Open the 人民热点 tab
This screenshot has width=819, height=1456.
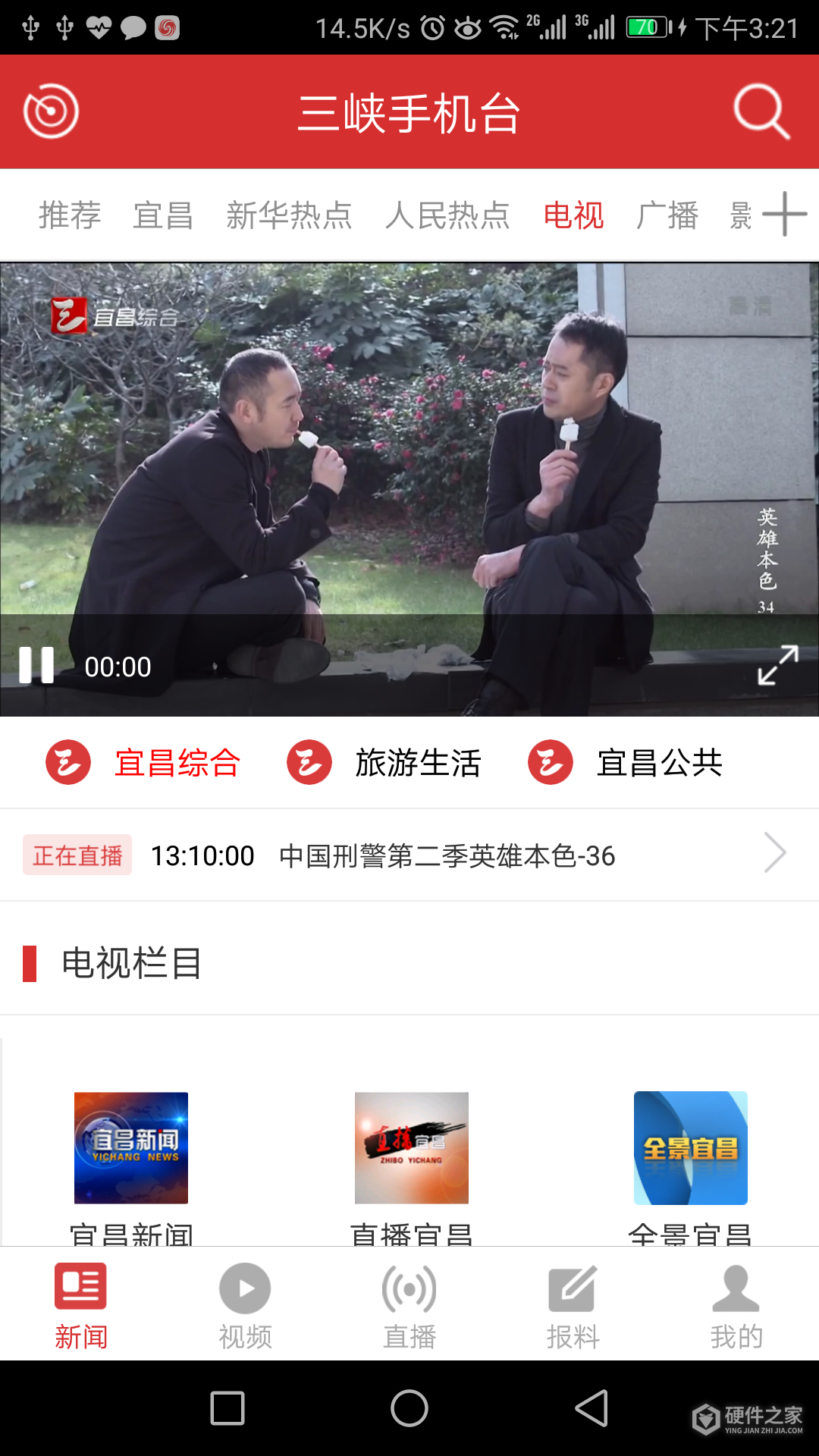pos(447,215)
